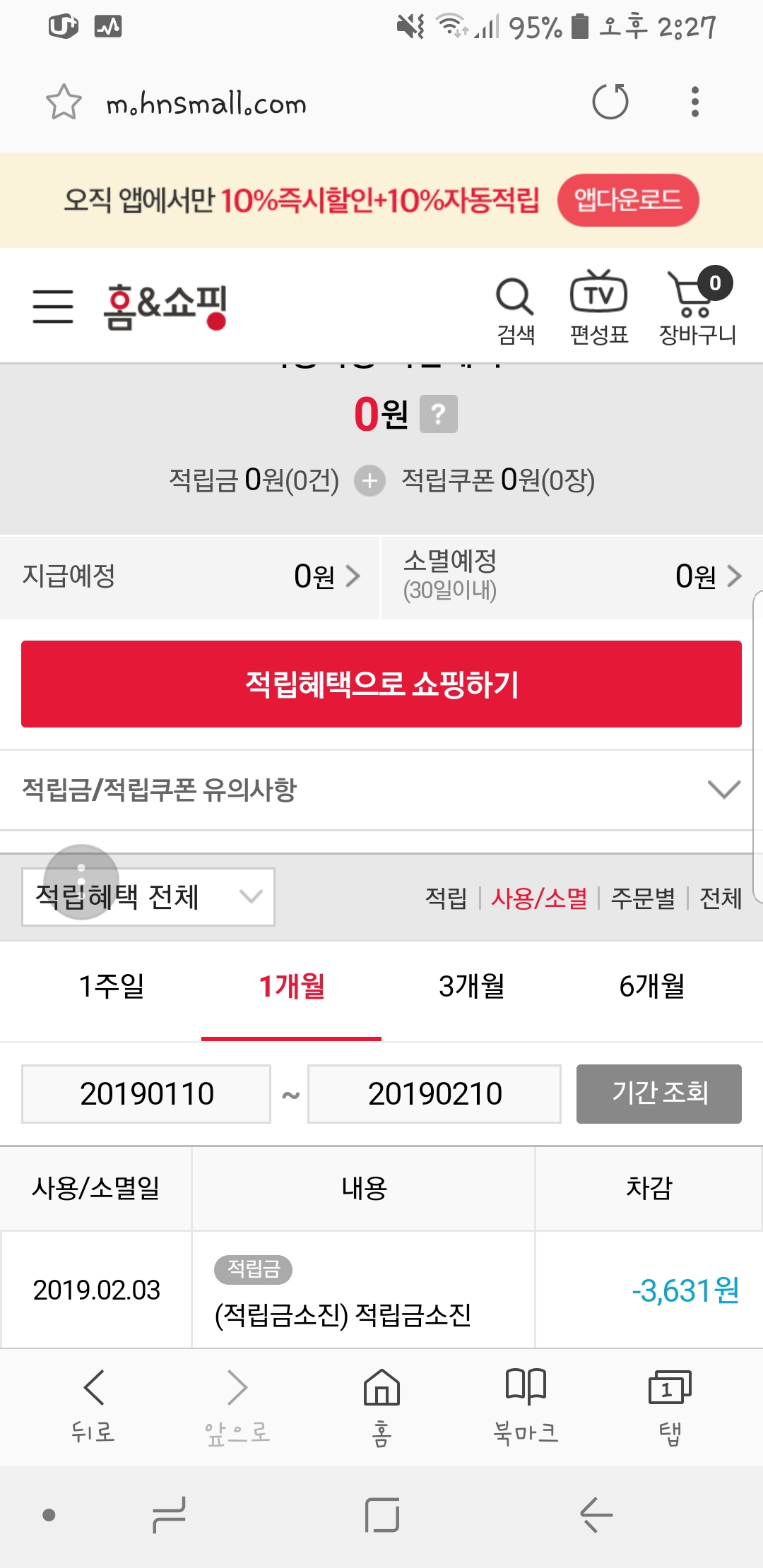763x1568 pixels.
Task: Tap 적립혜택으로 쇼핑하기 button
Action: [381, 684]
